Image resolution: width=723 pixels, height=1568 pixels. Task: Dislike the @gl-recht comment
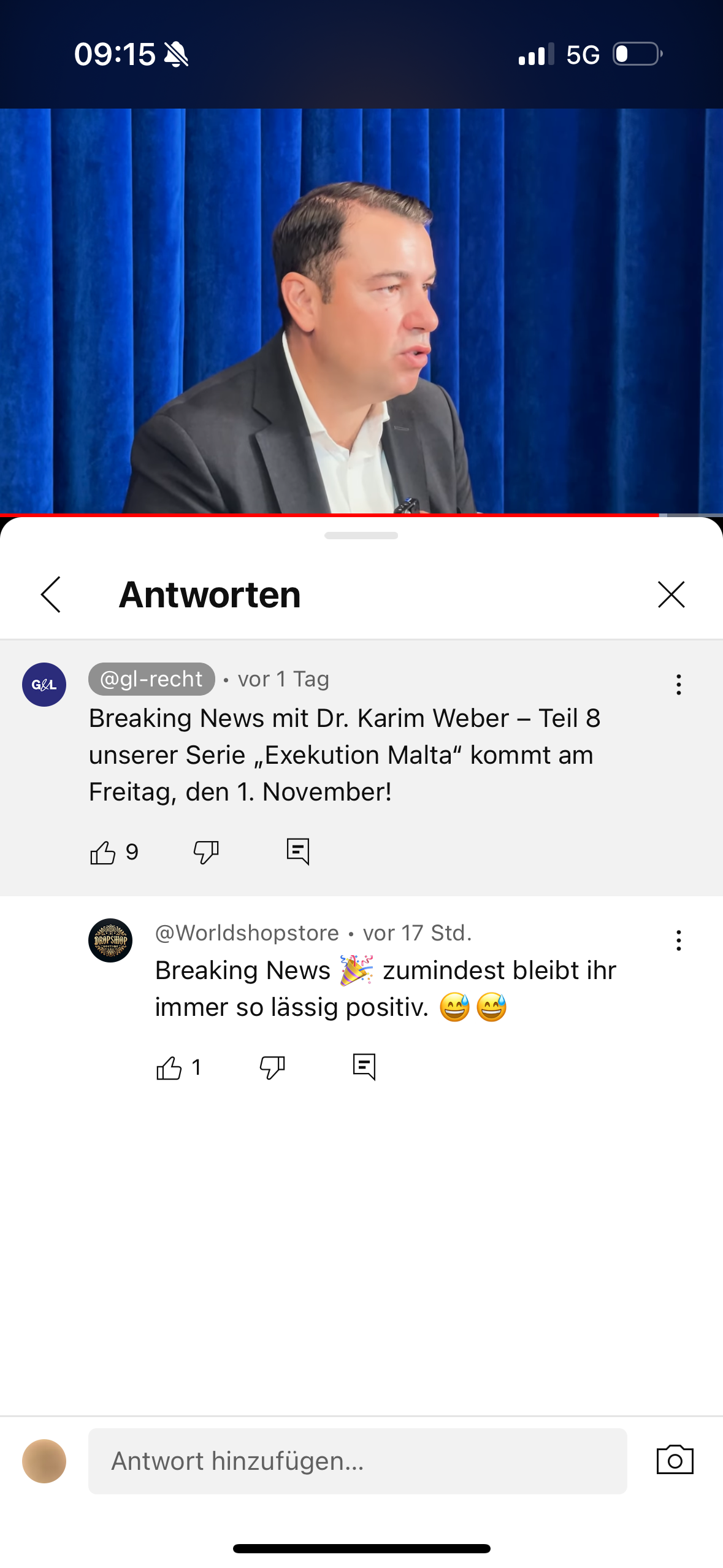tap(206, 852)
